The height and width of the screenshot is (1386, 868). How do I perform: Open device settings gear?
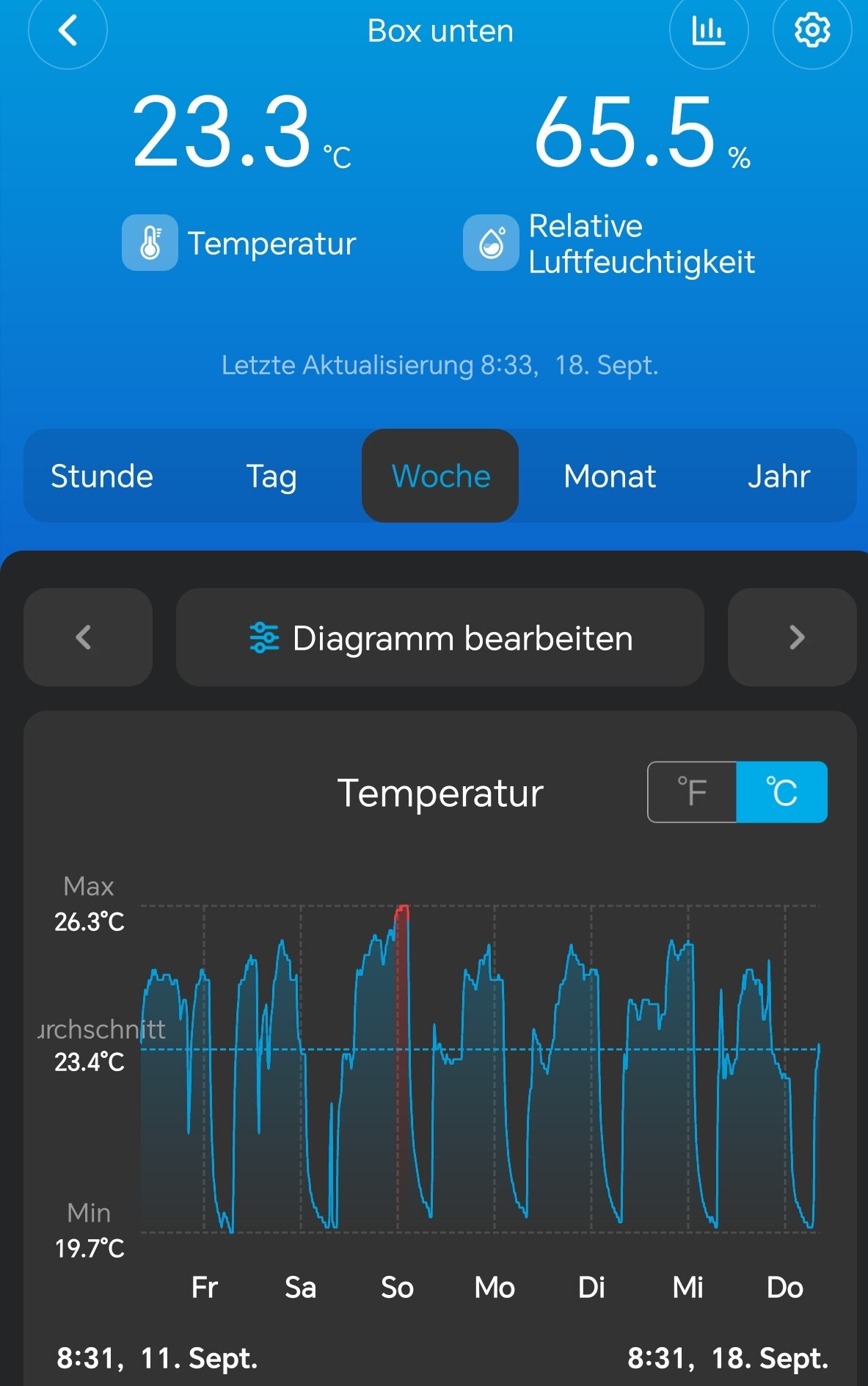click(812, 31)
